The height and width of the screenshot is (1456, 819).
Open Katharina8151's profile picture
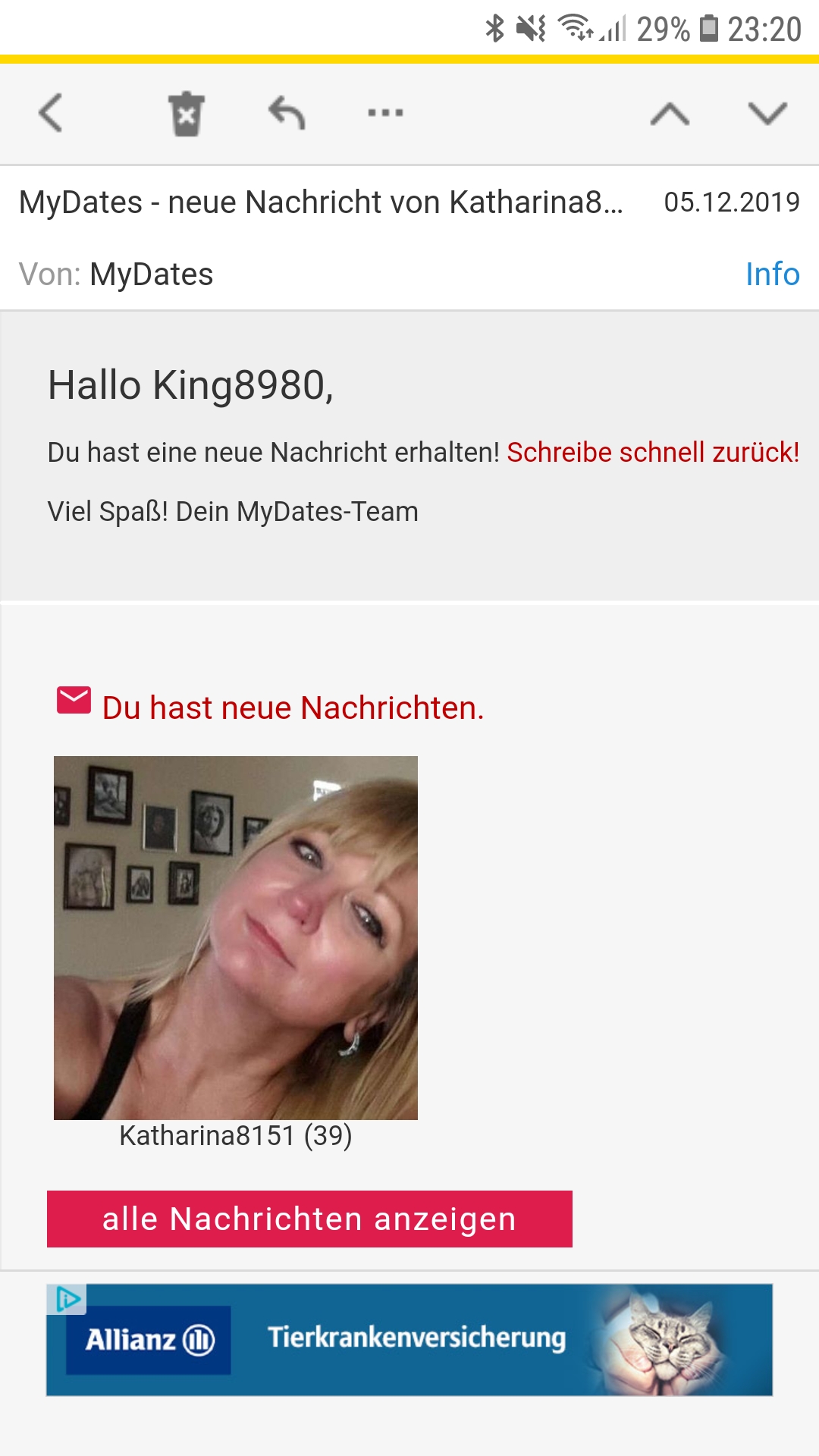(x=236, y=937)
